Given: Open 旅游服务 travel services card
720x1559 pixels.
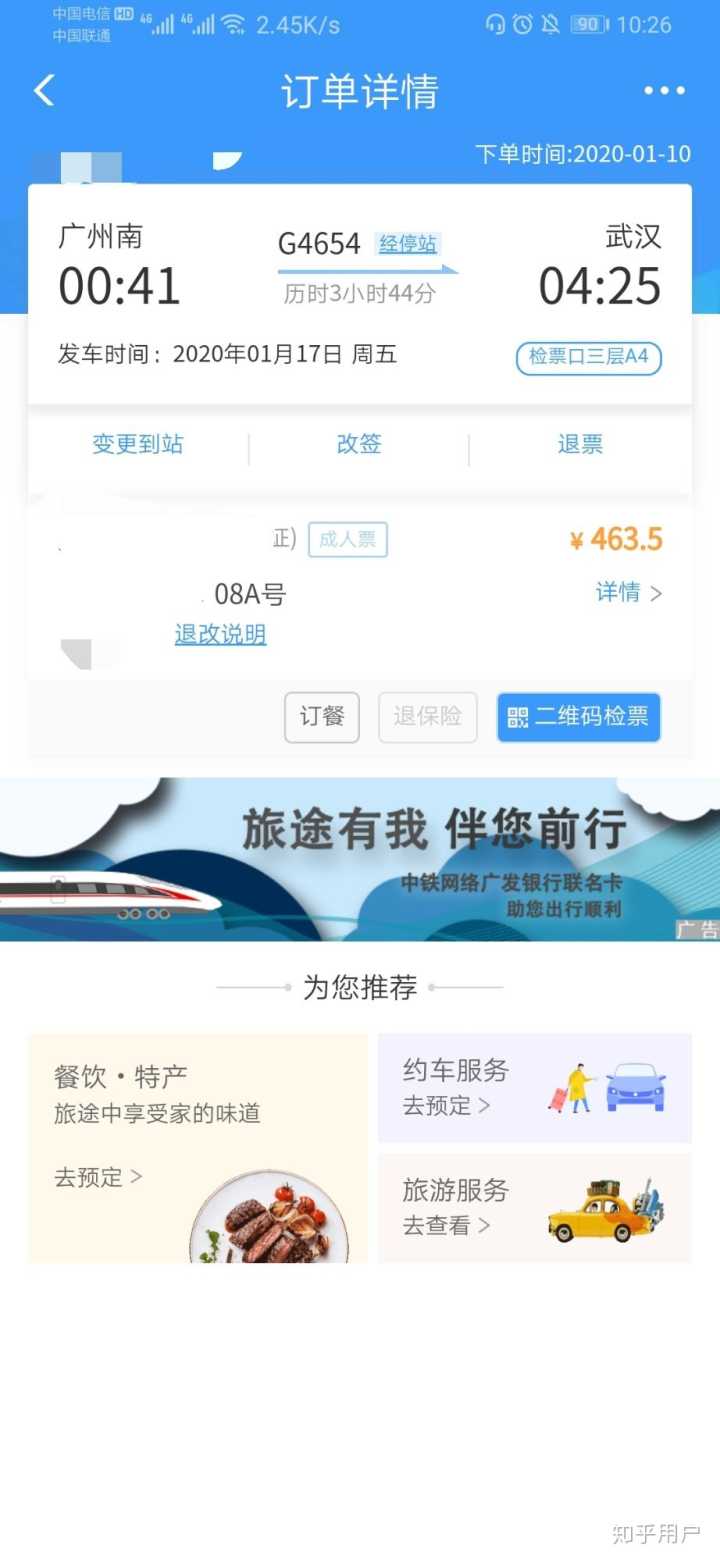Looking at the screenshot, I should [534, 1207].
